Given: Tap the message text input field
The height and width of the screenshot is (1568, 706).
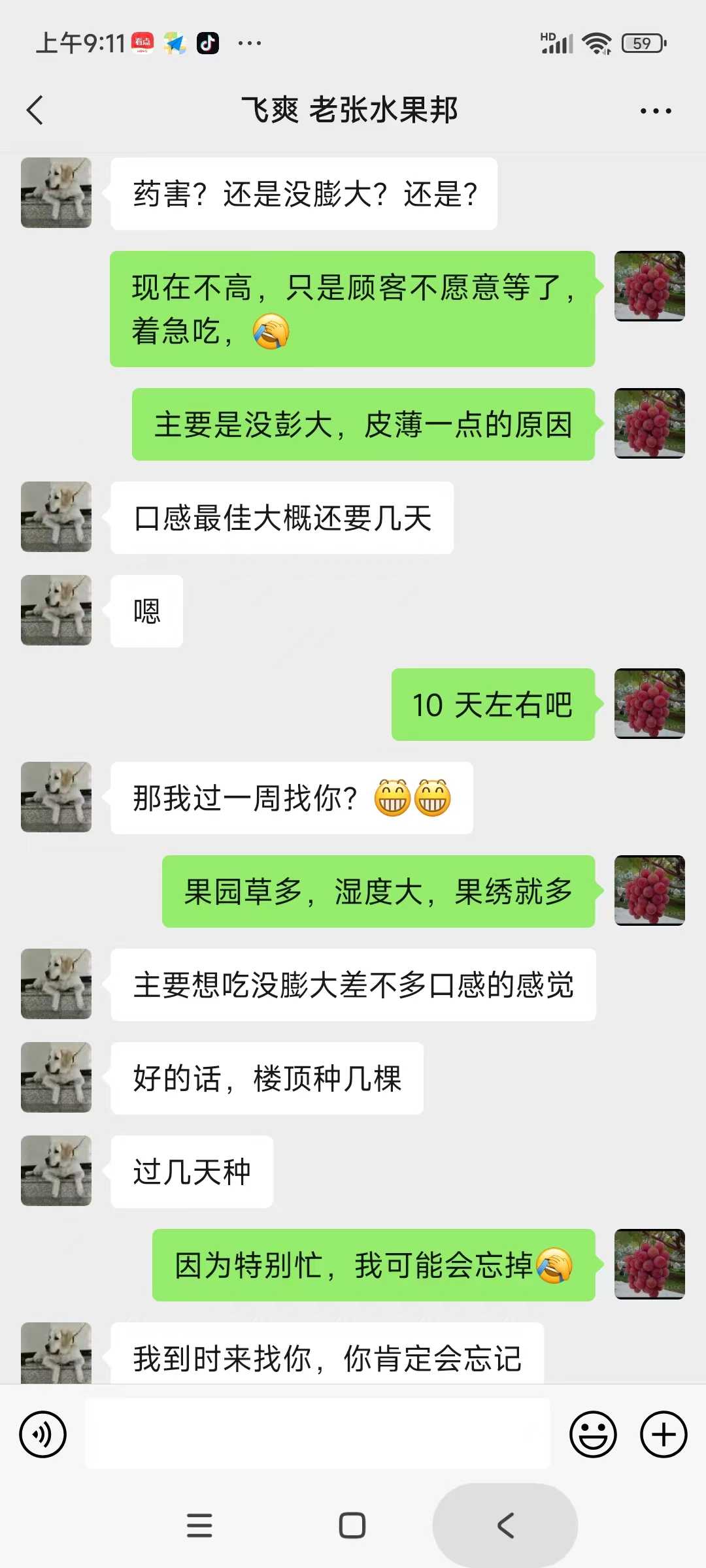Looking at the screenshot, I should pos(318,1433).
